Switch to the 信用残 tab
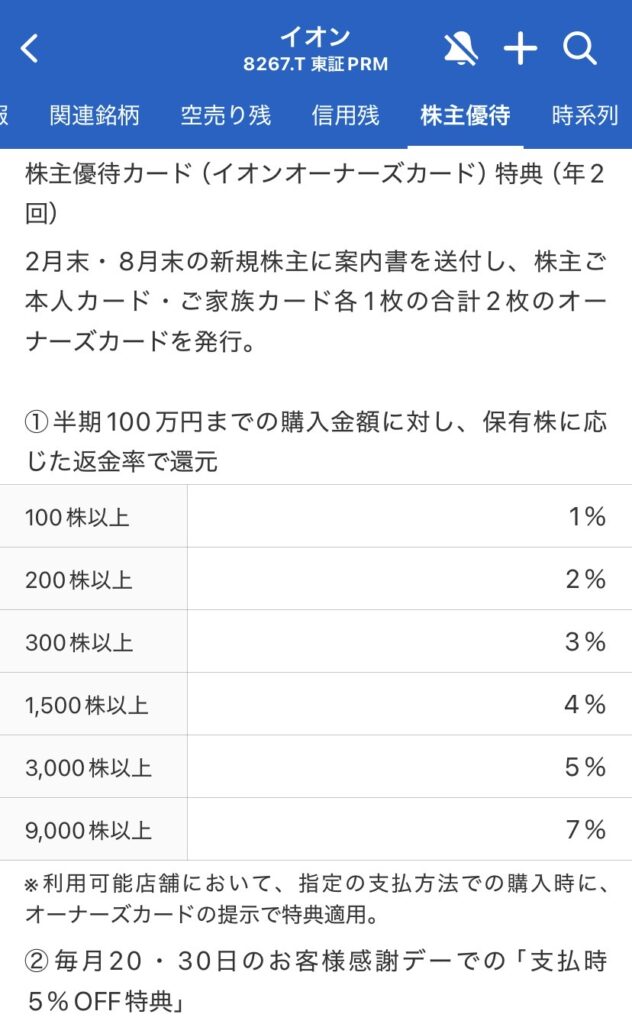The image size is (632, 1024). coord(345,116)
